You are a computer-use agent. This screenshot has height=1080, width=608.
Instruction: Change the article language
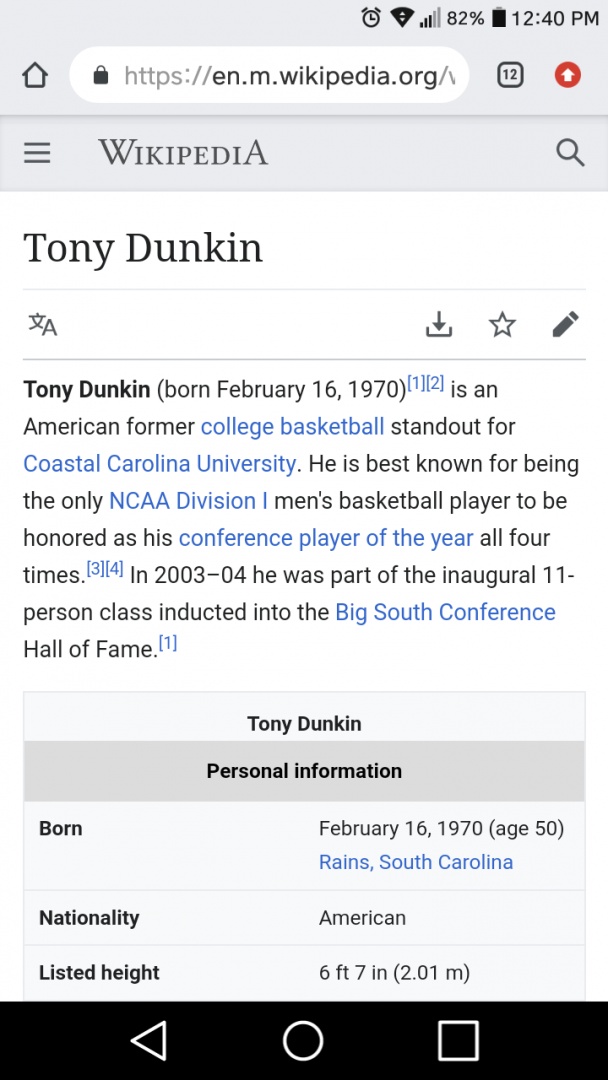coord(43,324)
